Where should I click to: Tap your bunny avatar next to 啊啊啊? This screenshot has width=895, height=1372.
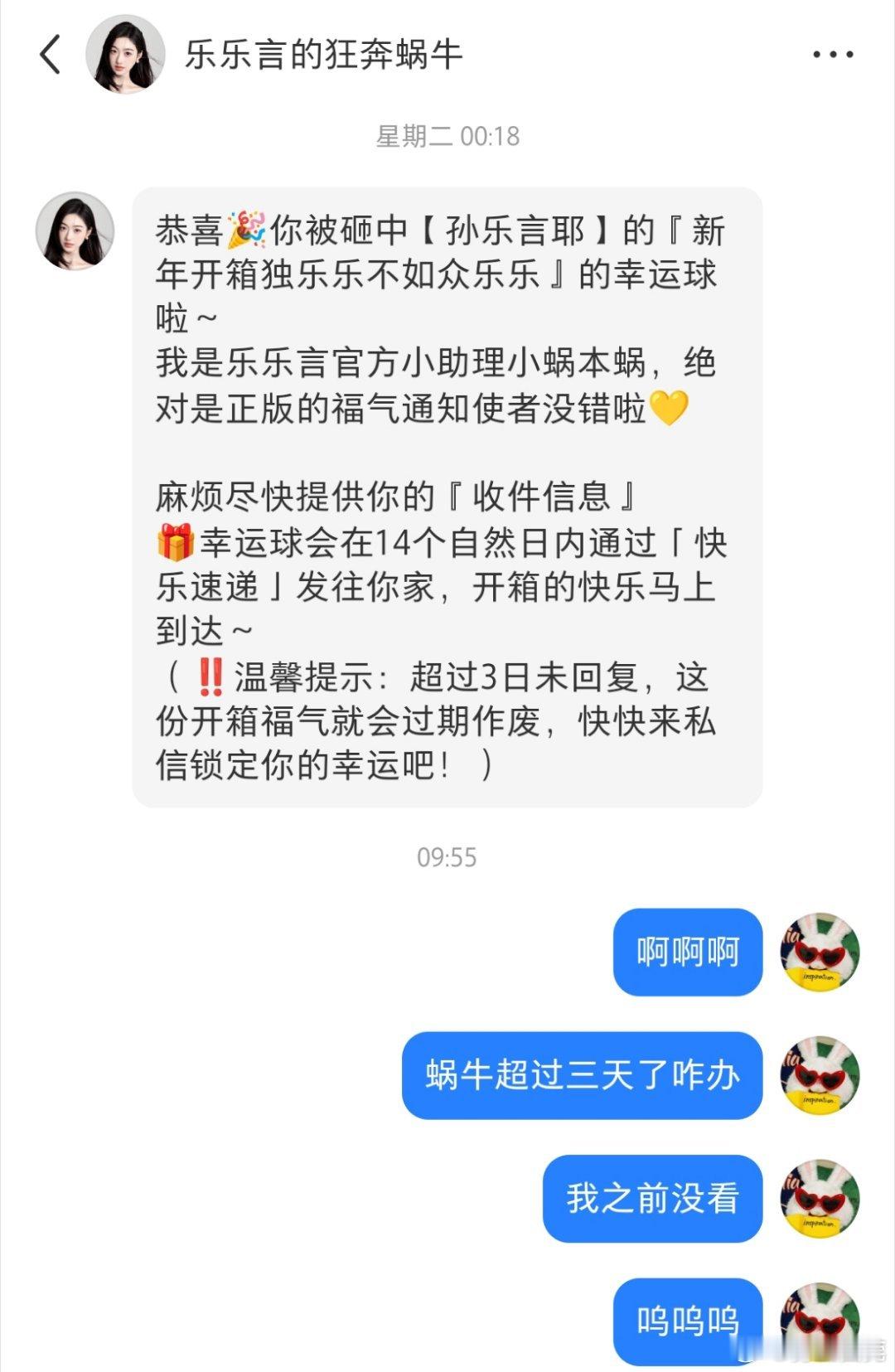[819, 952]
